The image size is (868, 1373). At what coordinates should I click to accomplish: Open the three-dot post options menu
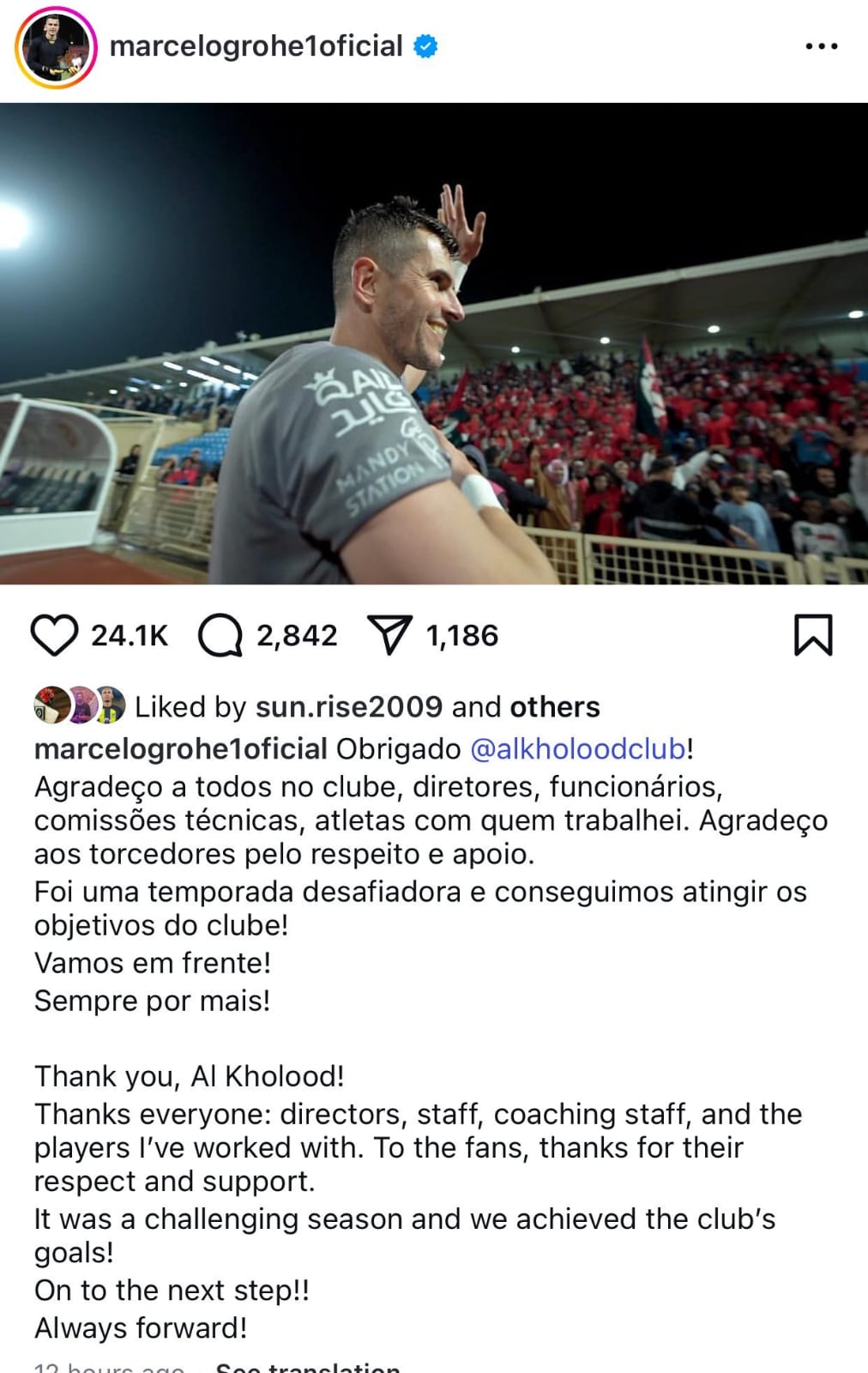point(821,46)
